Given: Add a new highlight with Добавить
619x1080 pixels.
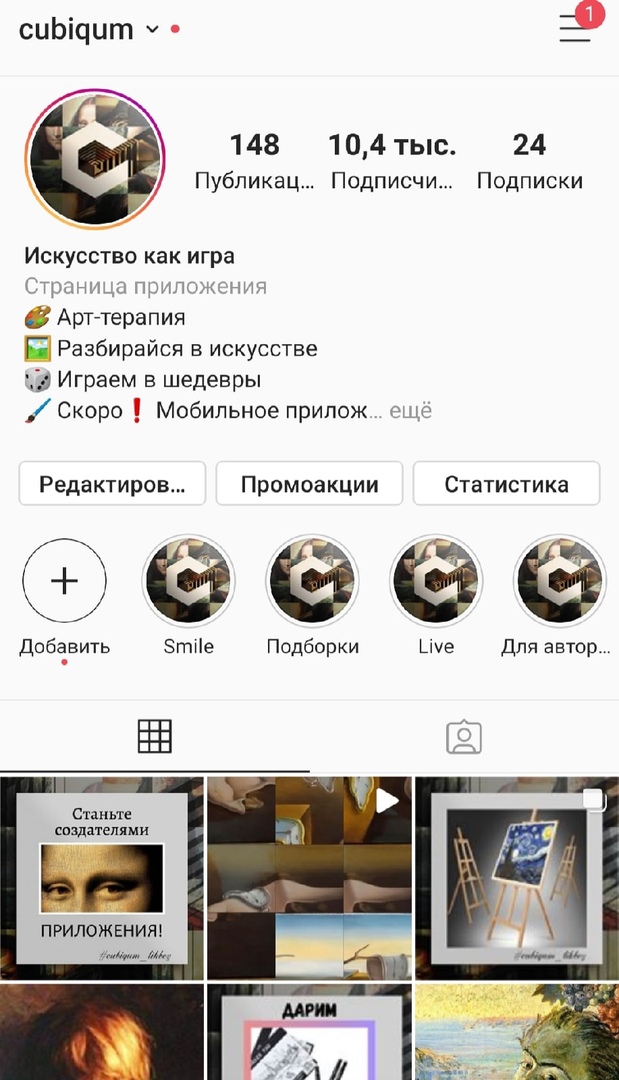Looking at the screenshot, I should tap(65, 581).
